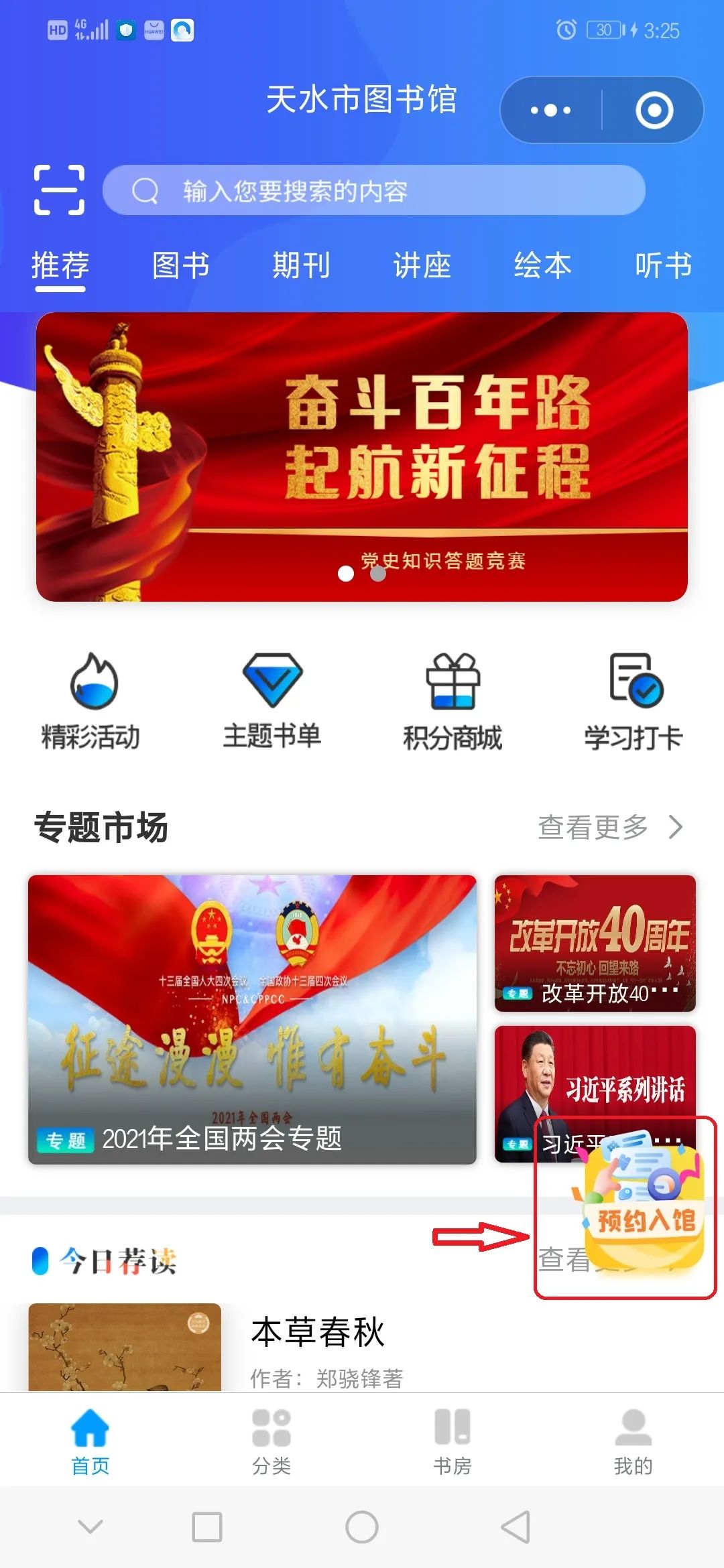
Task: Tap the search input field
Action: pos(375,192)
